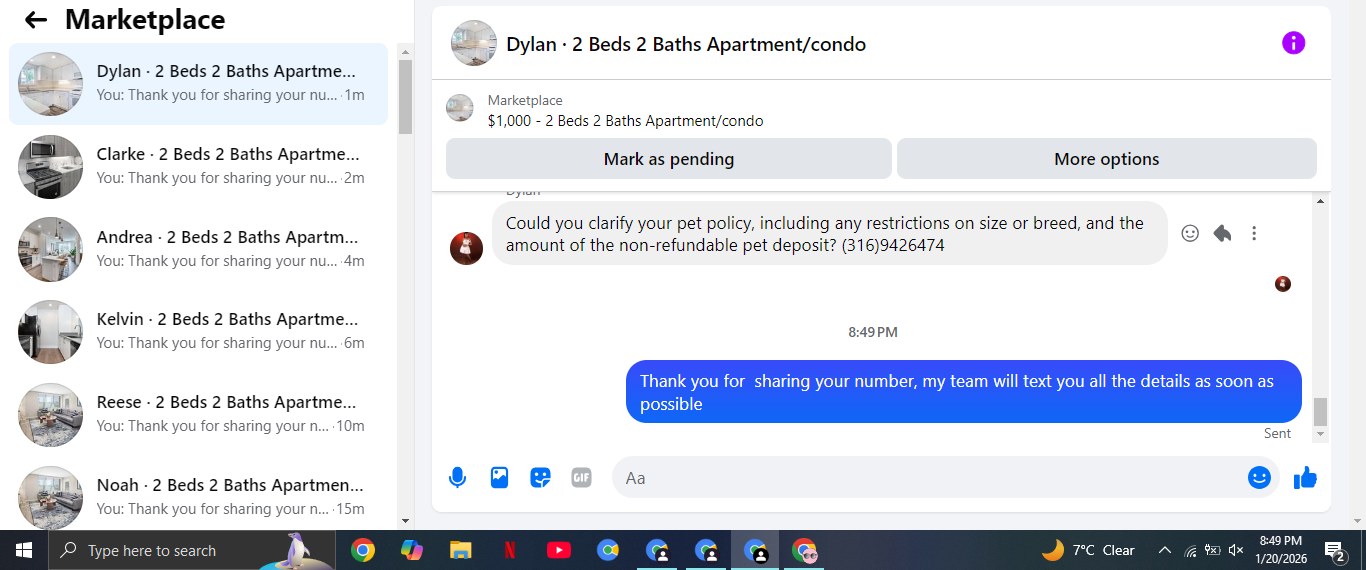Open the chat with Andrea
This screenshot has height=570, width=1366.
tap(199, 250)
